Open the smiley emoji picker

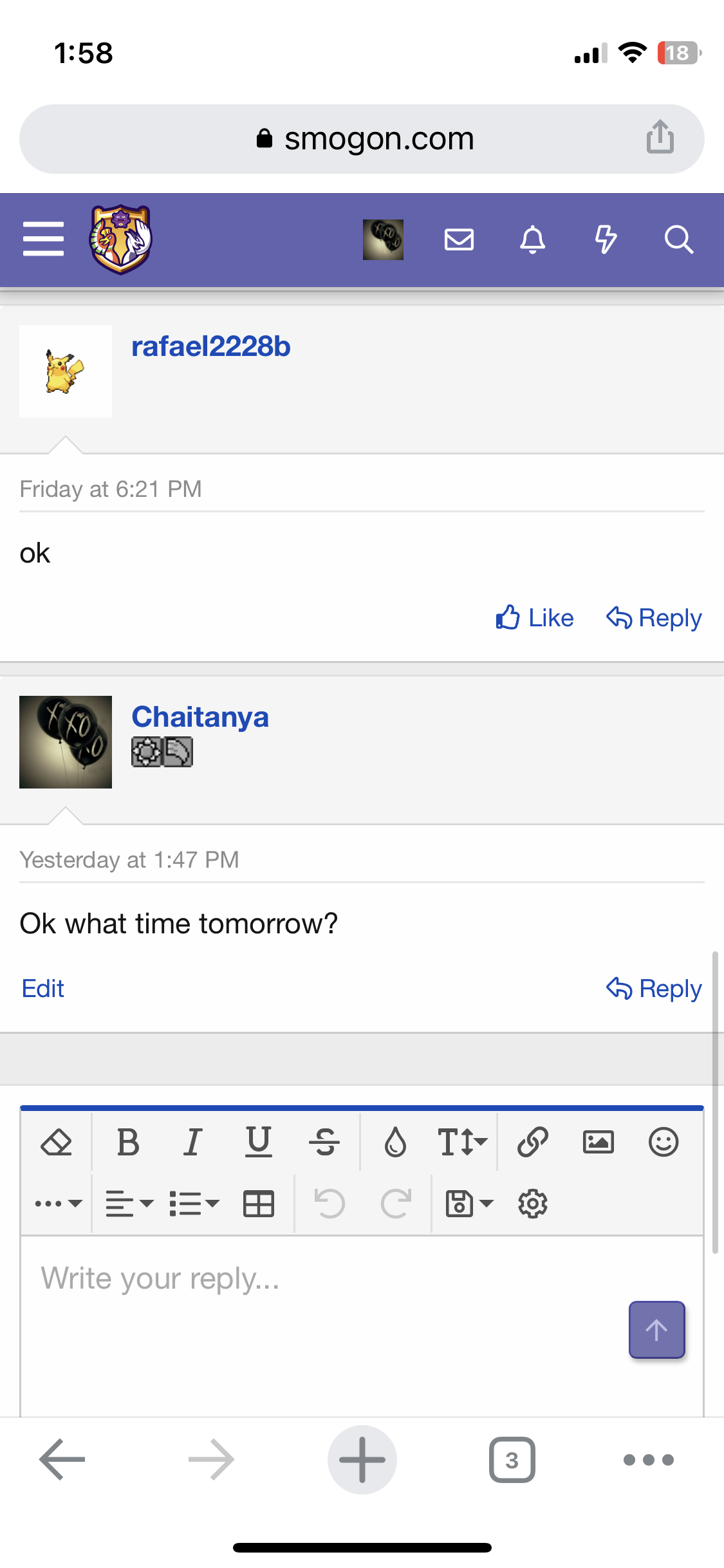(x=664, y=1143)
